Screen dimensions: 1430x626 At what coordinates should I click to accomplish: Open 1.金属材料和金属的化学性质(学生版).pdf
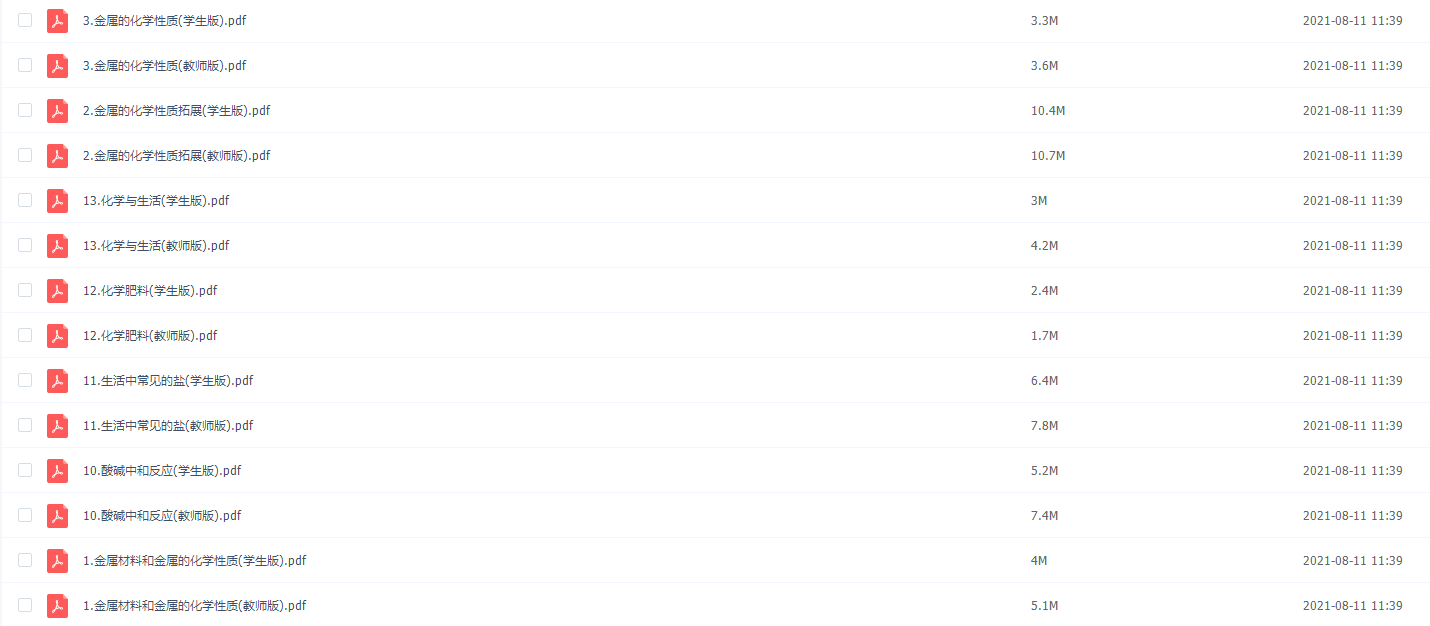194,561
